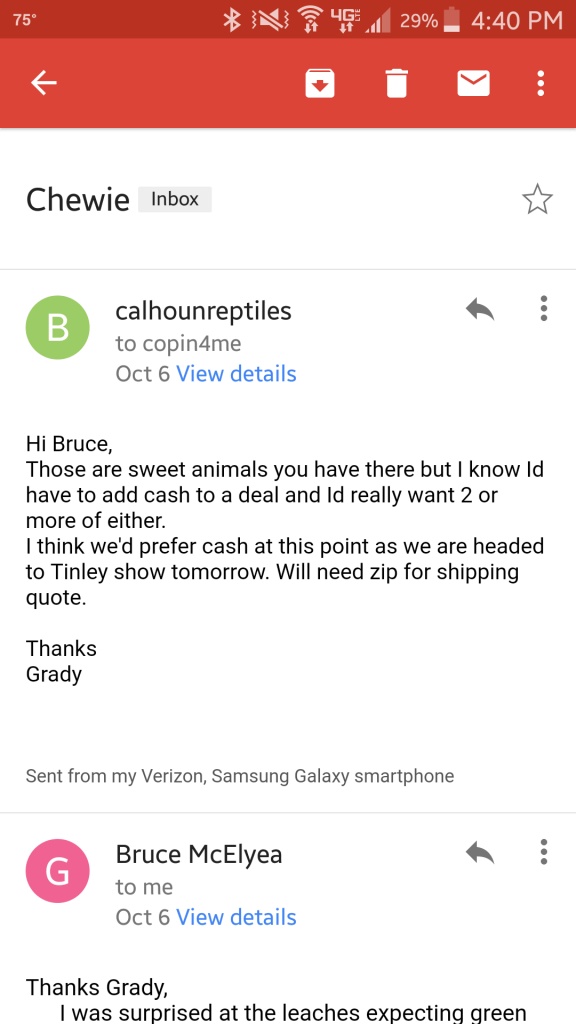The height and width of the screenshot is (1024, 576).
Task: View details of calhounreptiles message
Action: pyautogui.click(x=236, y=374)
